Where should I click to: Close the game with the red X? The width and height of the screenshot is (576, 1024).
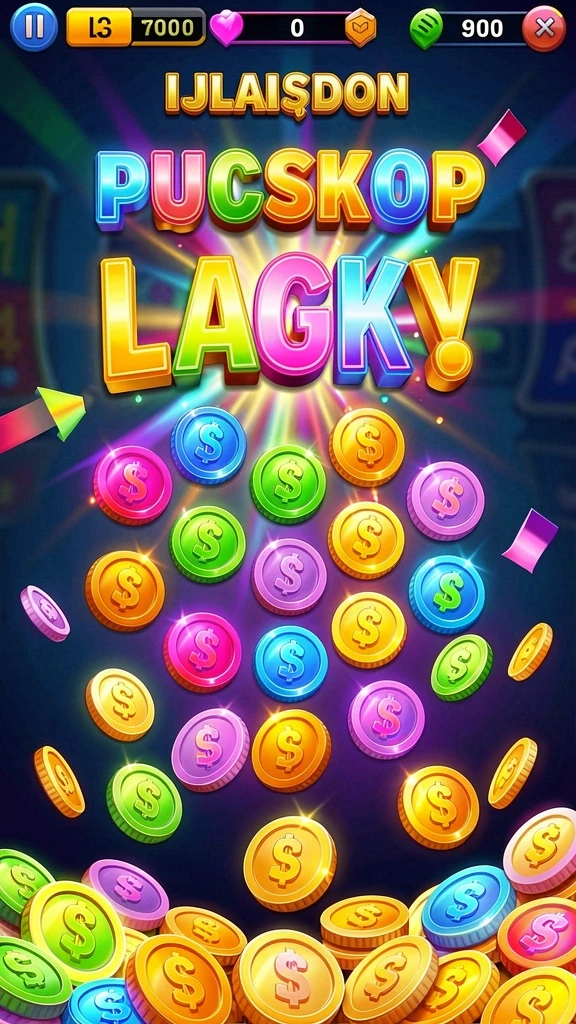[x=544, y=28]
